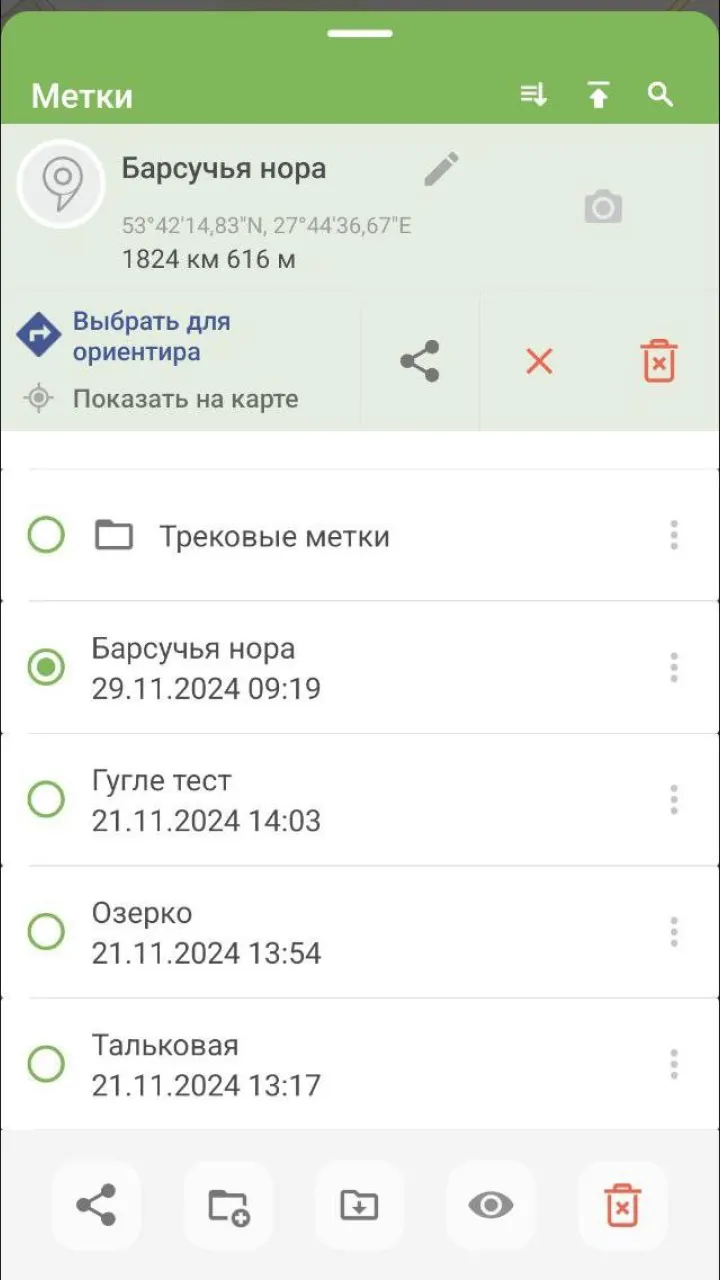Select the radio button for Тальковая

(x=46, y=1064)
